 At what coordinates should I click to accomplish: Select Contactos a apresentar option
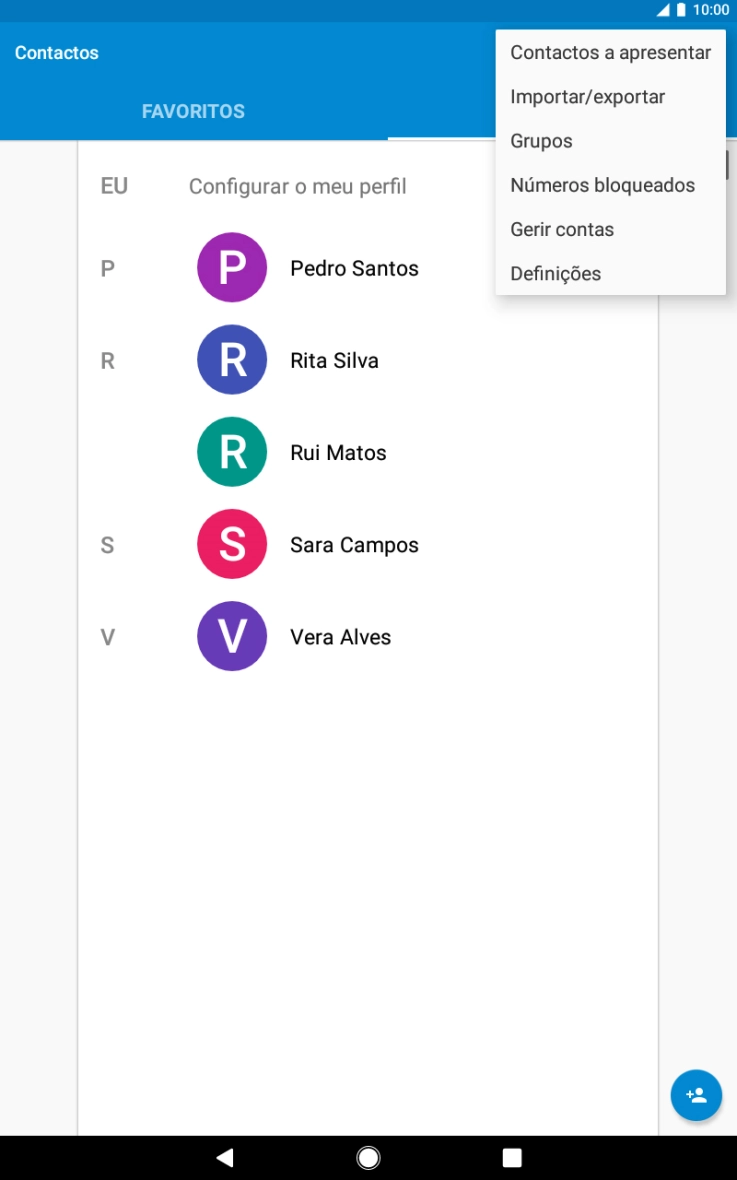[x=610, y=53]
